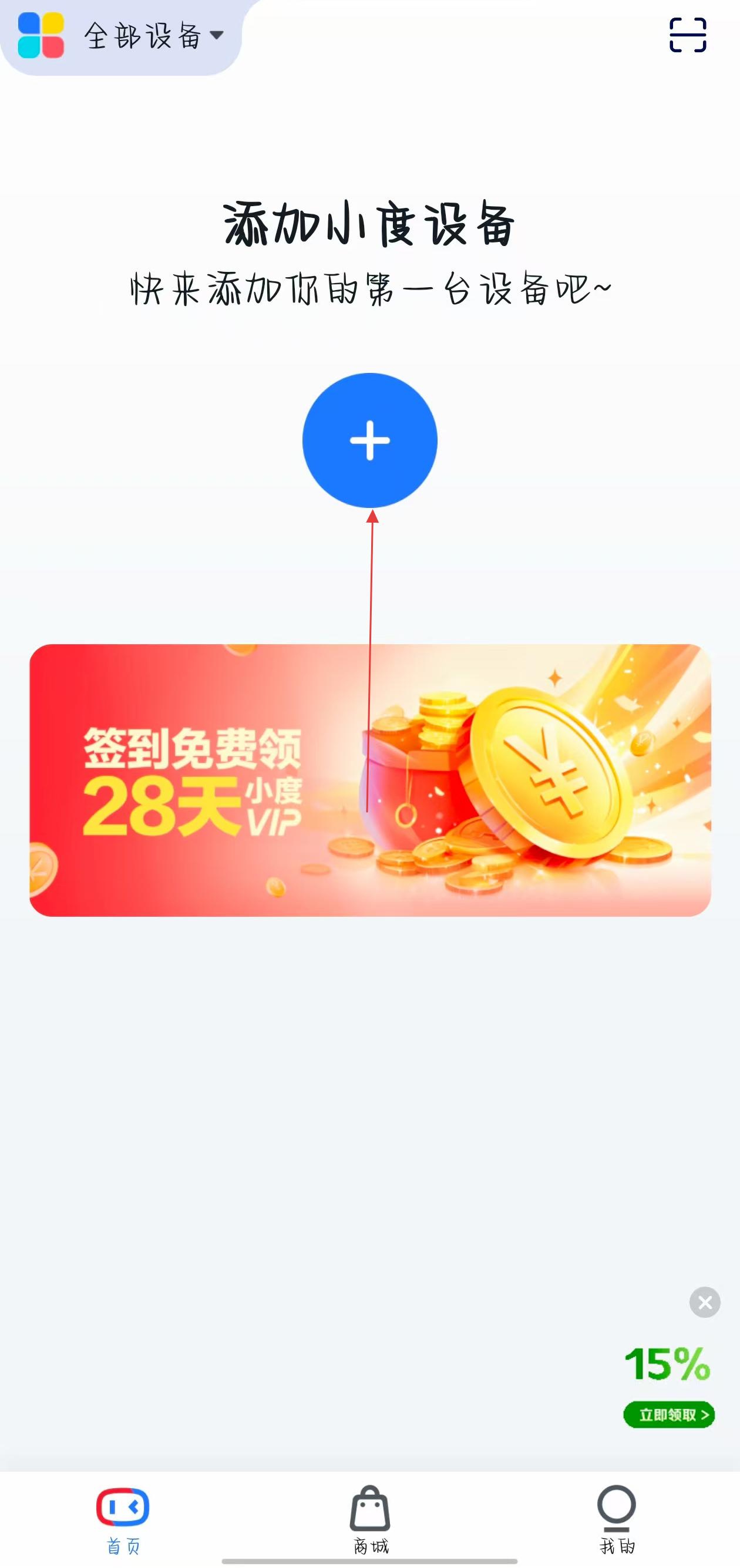Open the scan icon at top right
Viewport: 740px width, 1568px height.
point(688,35)
